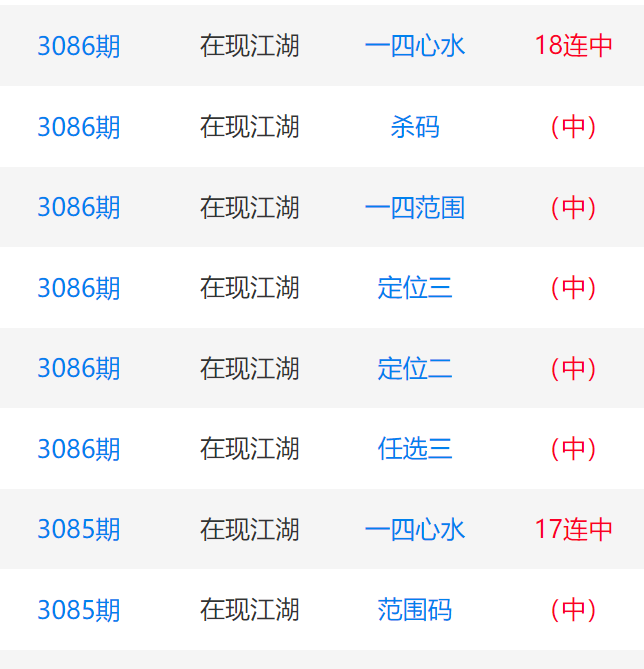Image resolution: width=644 pixels, height=669 pixels.
Task: Open the 一四心水 entry with 17连中
Action: (x=414, y=529)
